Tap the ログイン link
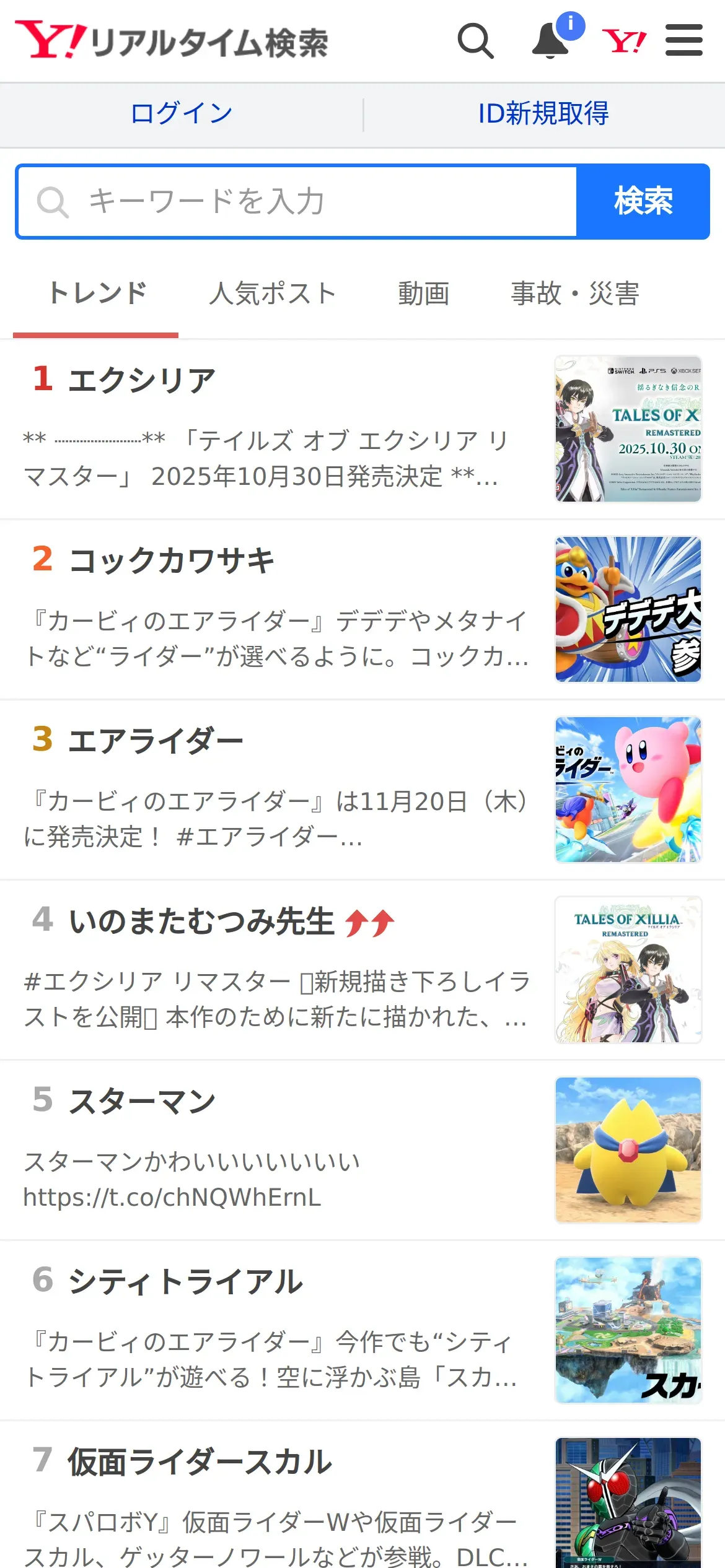Screen dimensions: 725x1568 click(x=182, y=114)
